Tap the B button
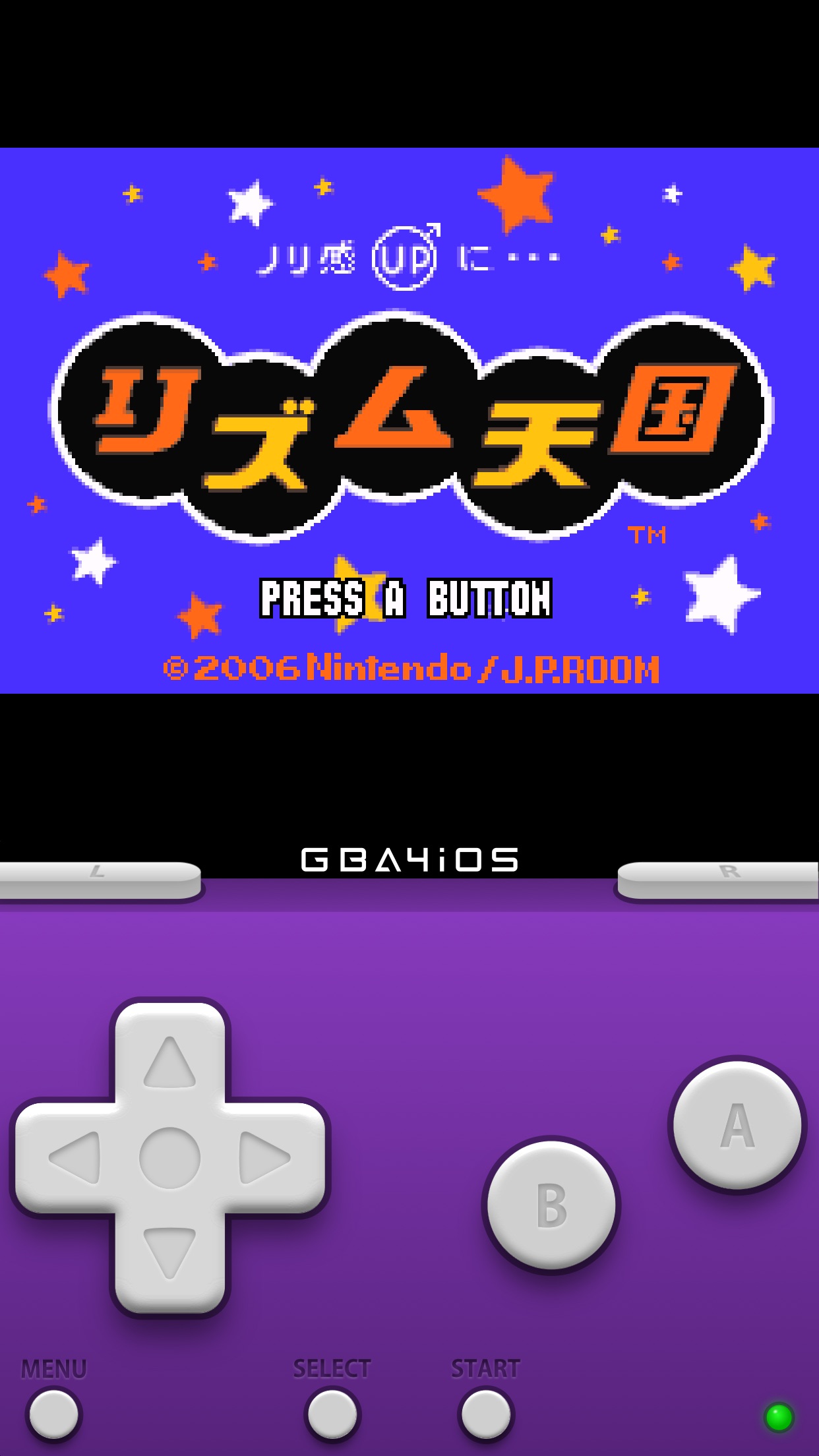The width and height of the screenshot is (819, 1456). pyautogui.click(x=551, y=1205)
